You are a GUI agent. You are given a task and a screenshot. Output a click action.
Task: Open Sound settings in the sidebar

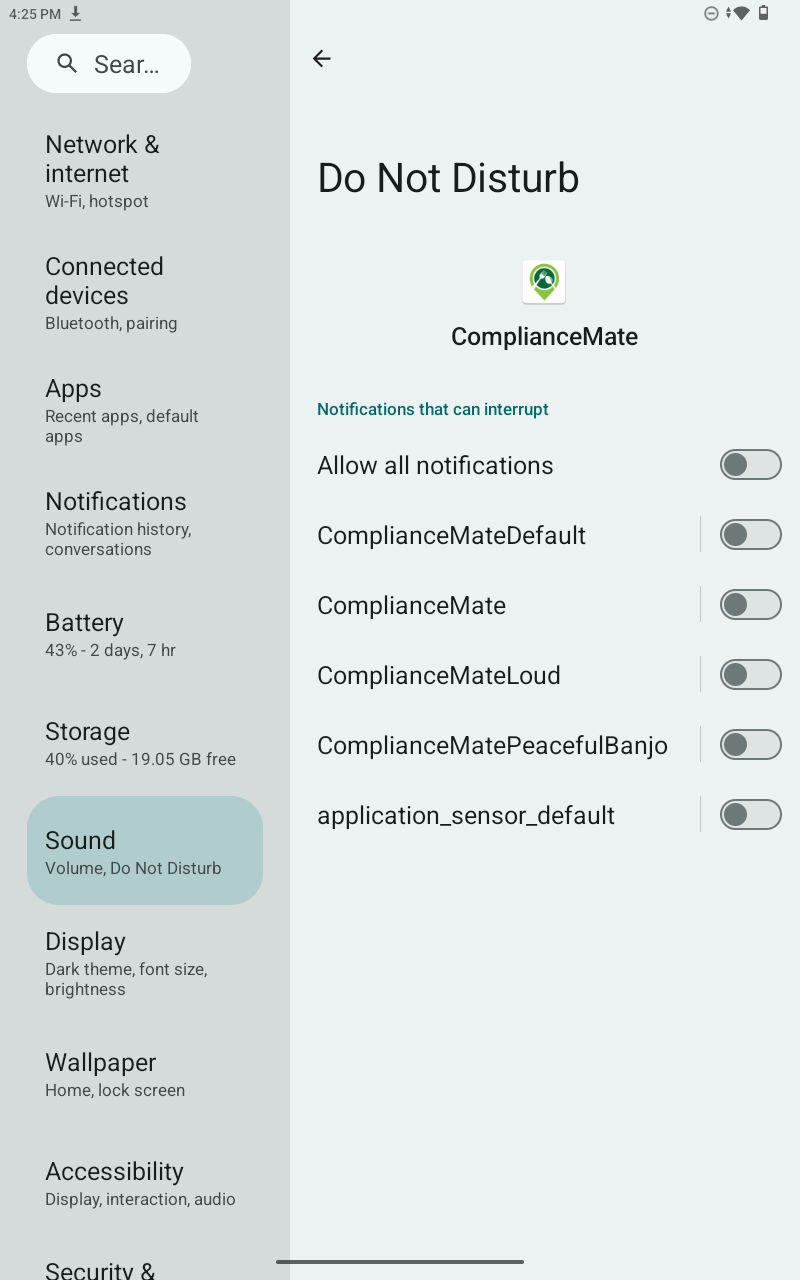point(144,850)
